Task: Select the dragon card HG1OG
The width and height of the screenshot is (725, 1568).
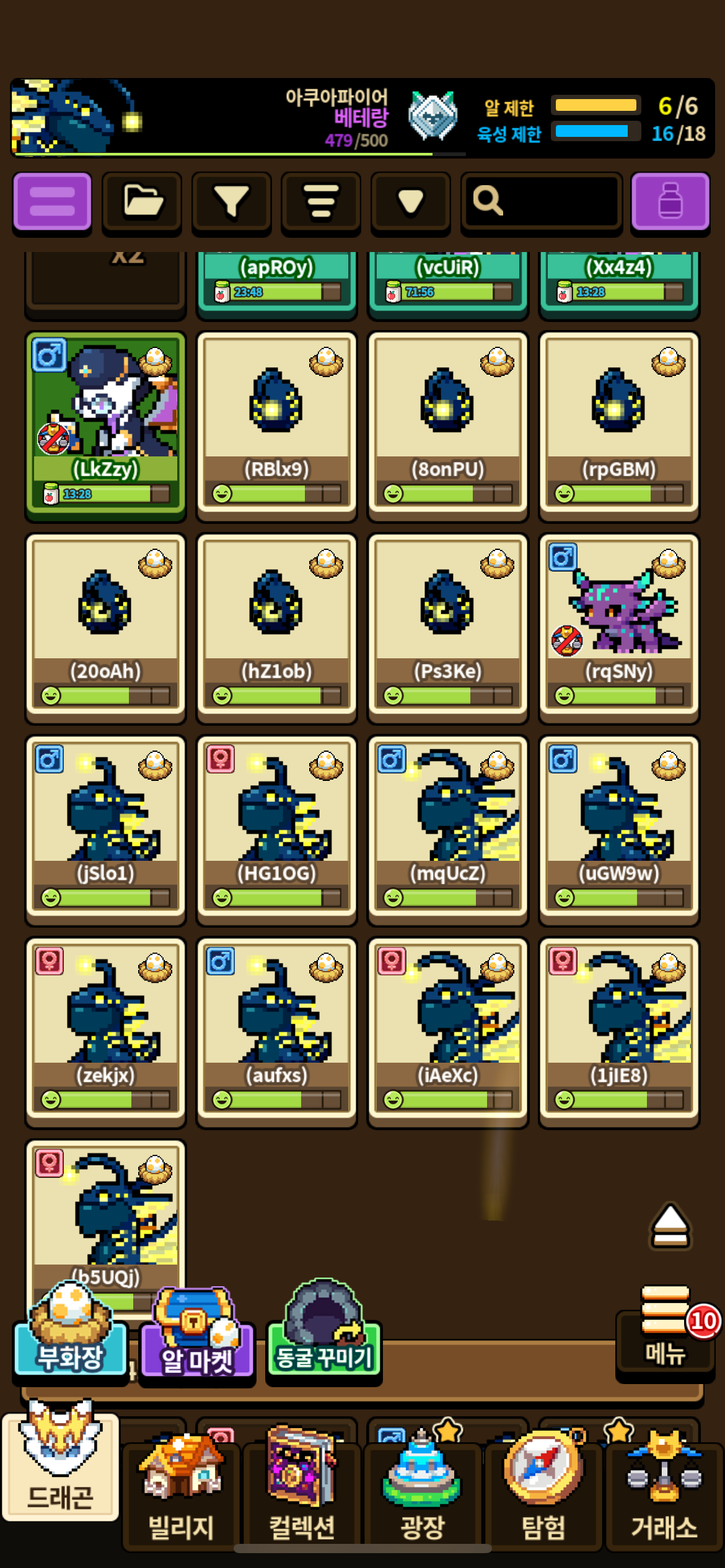Action: coord(276,830)
